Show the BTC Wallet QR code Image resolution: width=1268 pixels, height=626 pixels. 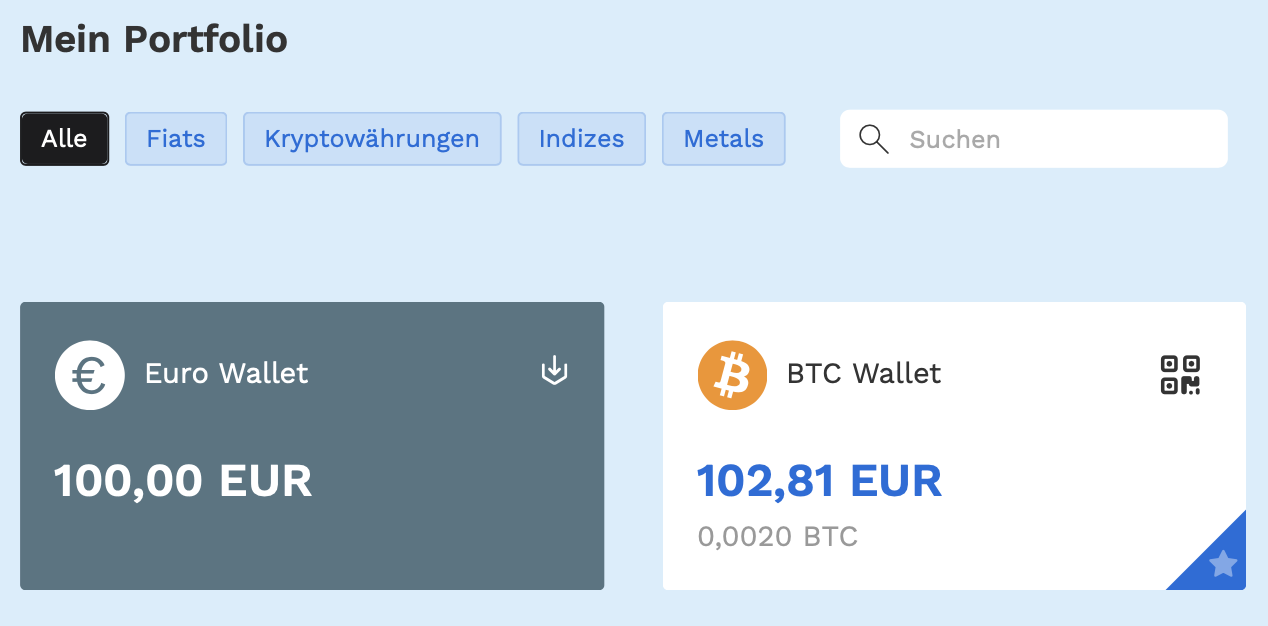1180,375
